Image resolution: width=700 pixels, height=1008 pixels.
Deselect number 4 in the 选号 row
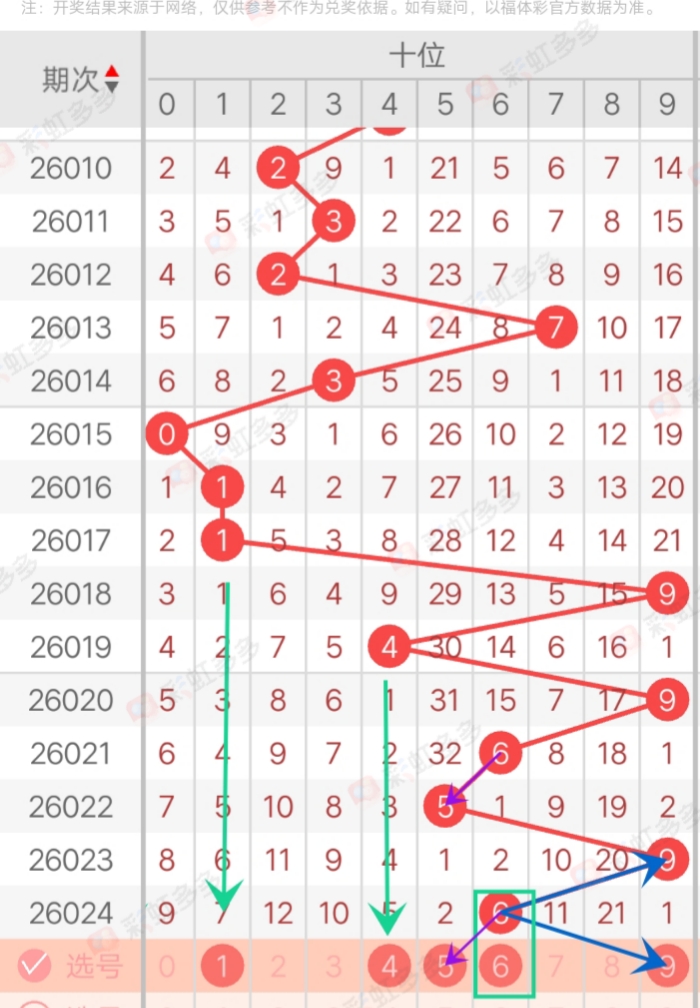390,966
